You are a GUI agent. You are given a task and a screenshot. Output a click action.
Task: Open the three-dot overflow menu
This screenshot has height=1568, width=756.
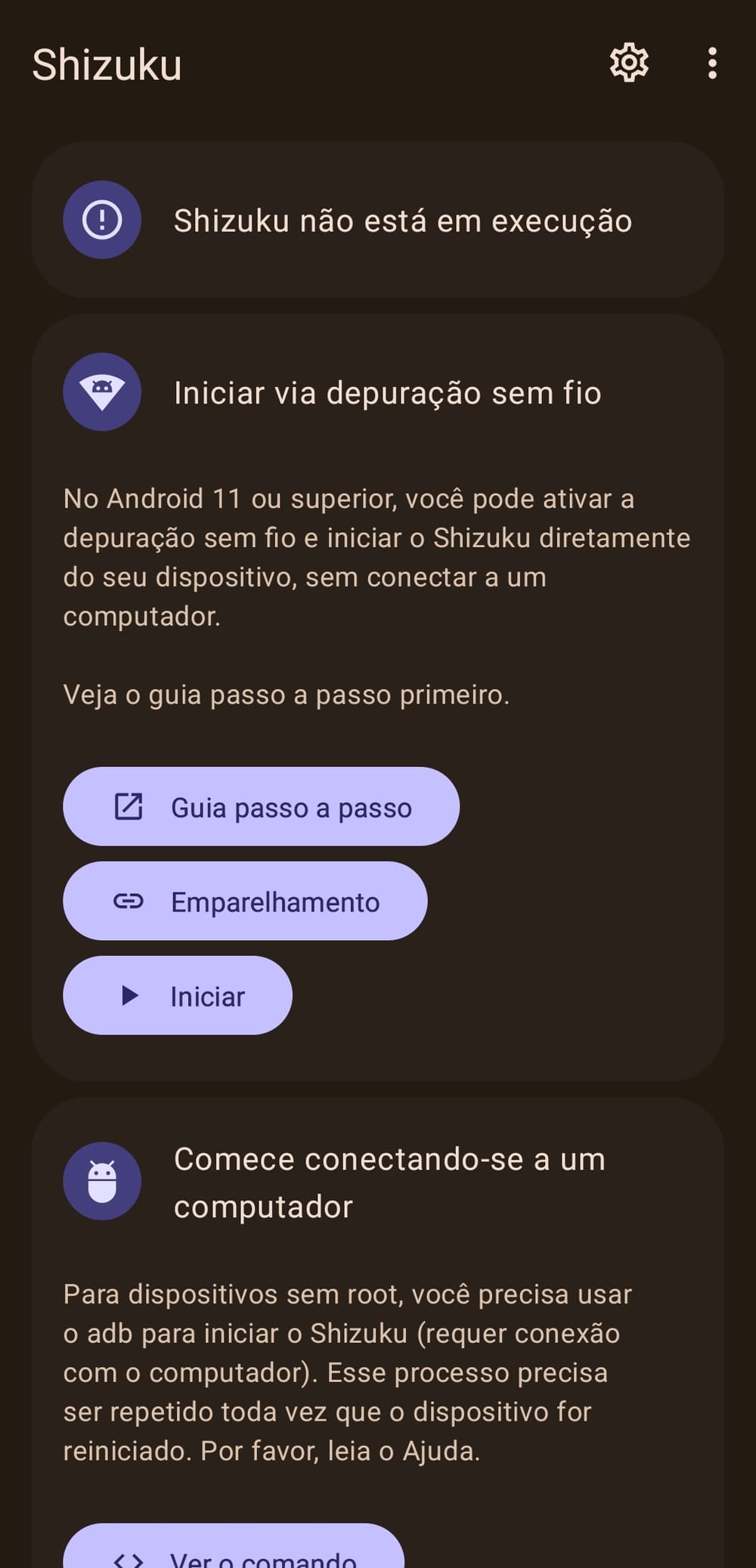[712, 63]
